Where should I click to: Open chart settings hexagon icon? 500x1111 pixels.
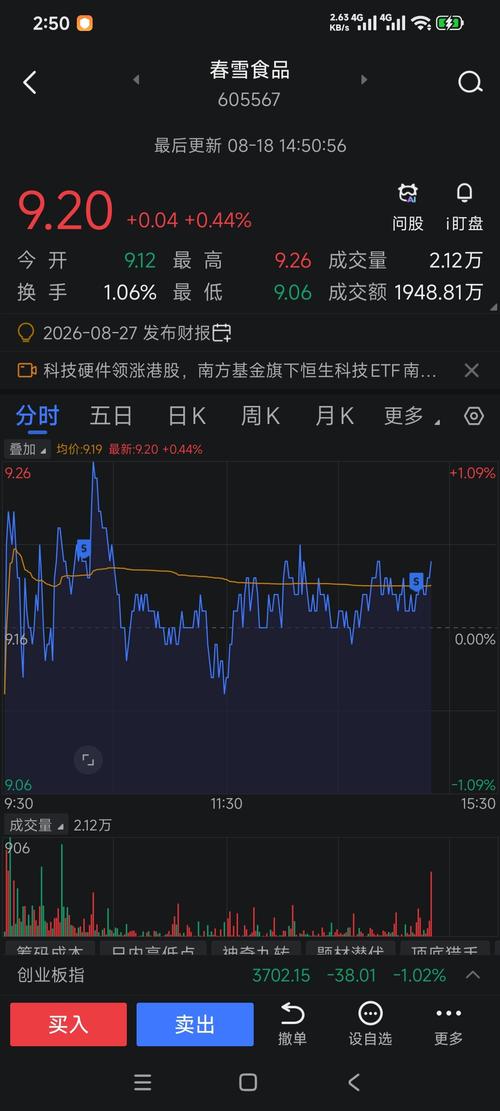click(474, 416)
